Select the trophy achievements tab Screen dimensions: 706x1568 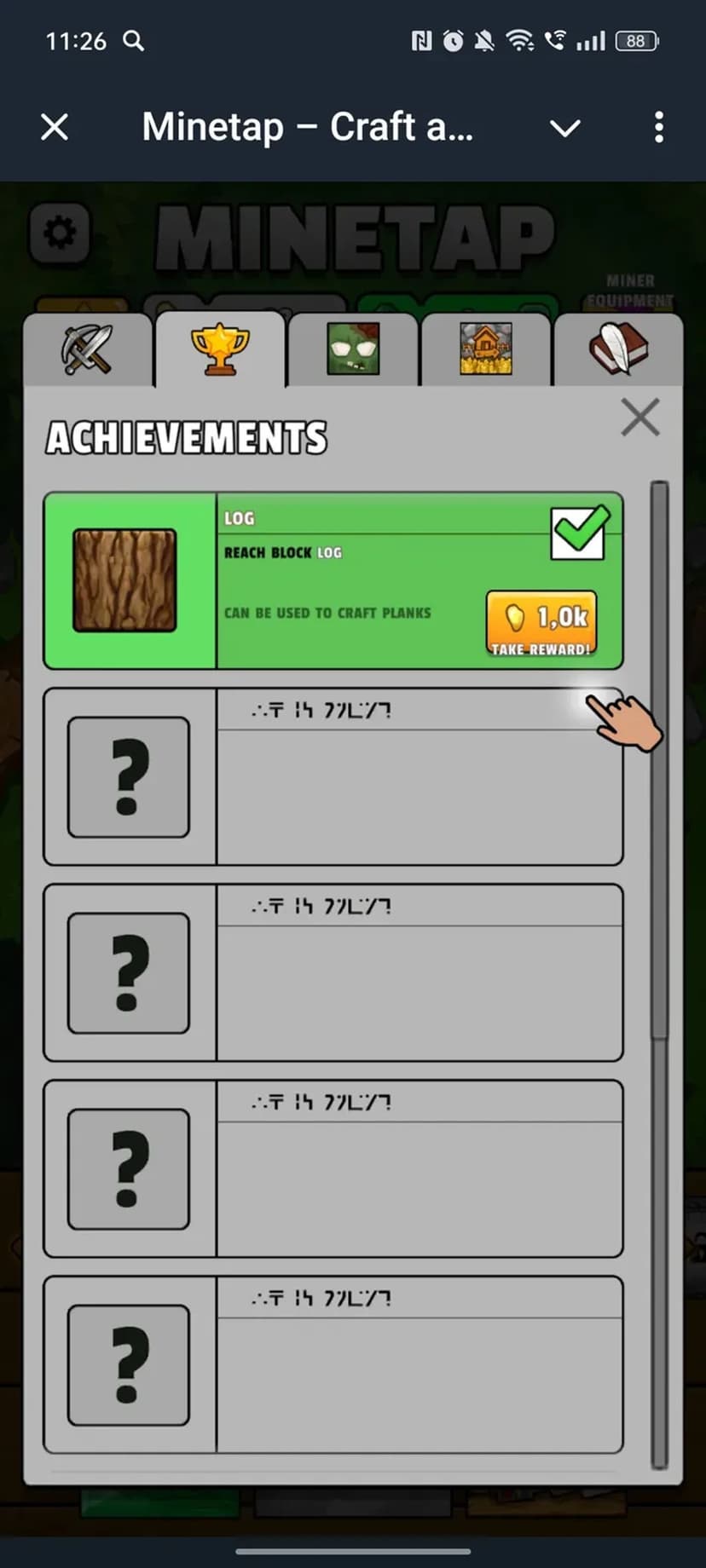click(x=220, y=349)
